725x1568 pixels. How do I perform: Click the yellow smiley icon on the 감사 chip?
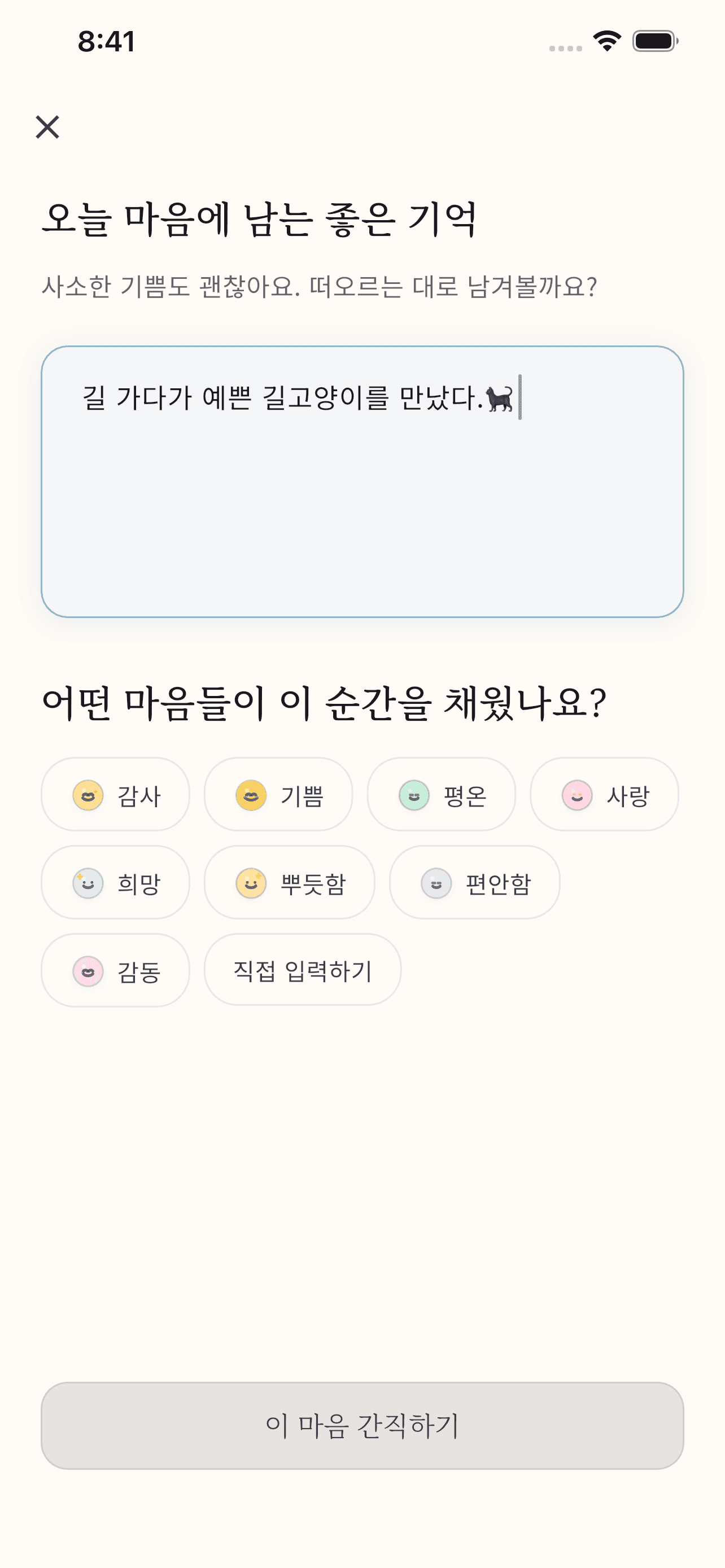[88, 794]
